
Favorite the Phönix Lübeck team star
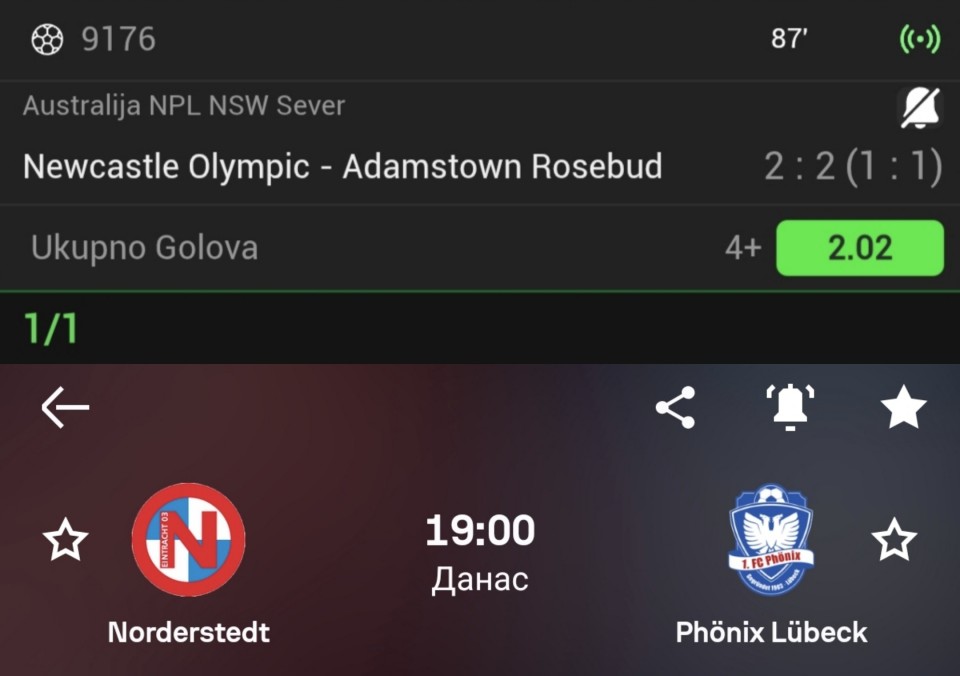point(893,541)
